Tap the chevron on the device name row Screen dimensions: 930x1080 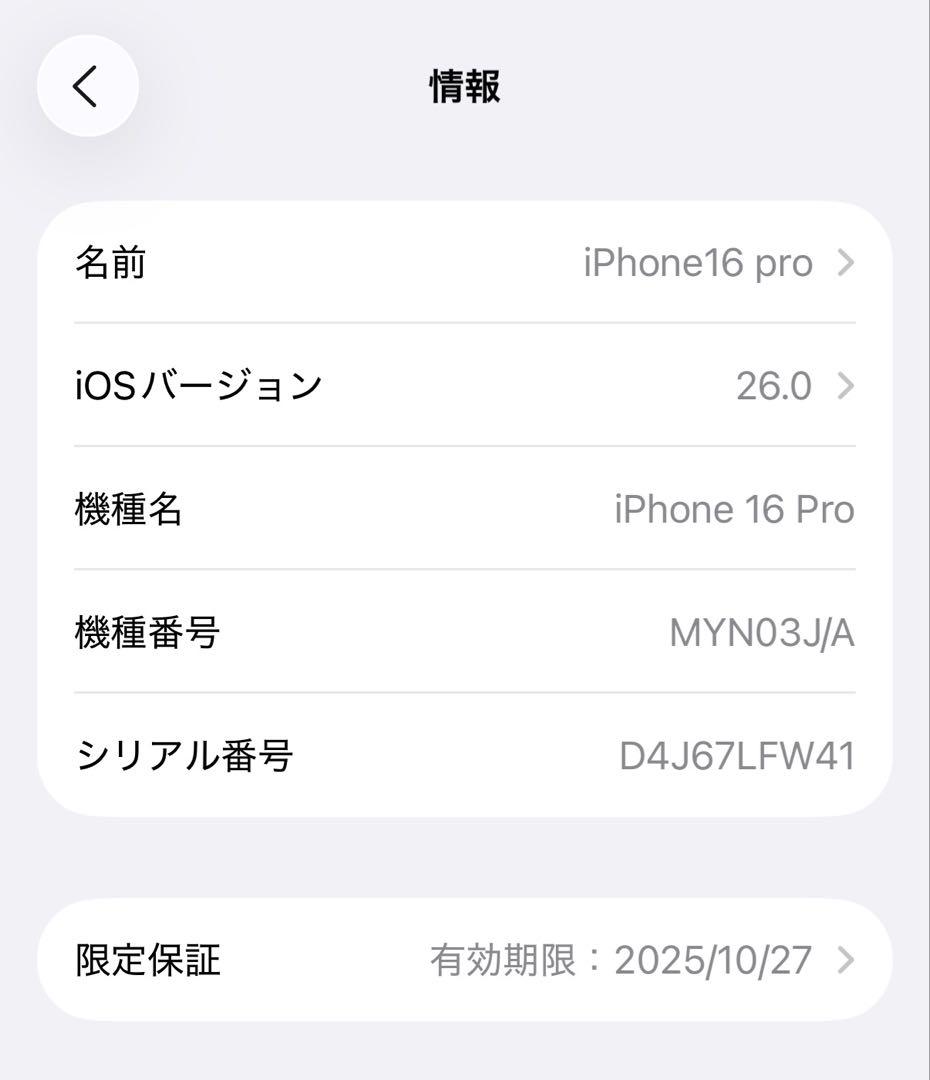tap(846, 263)
